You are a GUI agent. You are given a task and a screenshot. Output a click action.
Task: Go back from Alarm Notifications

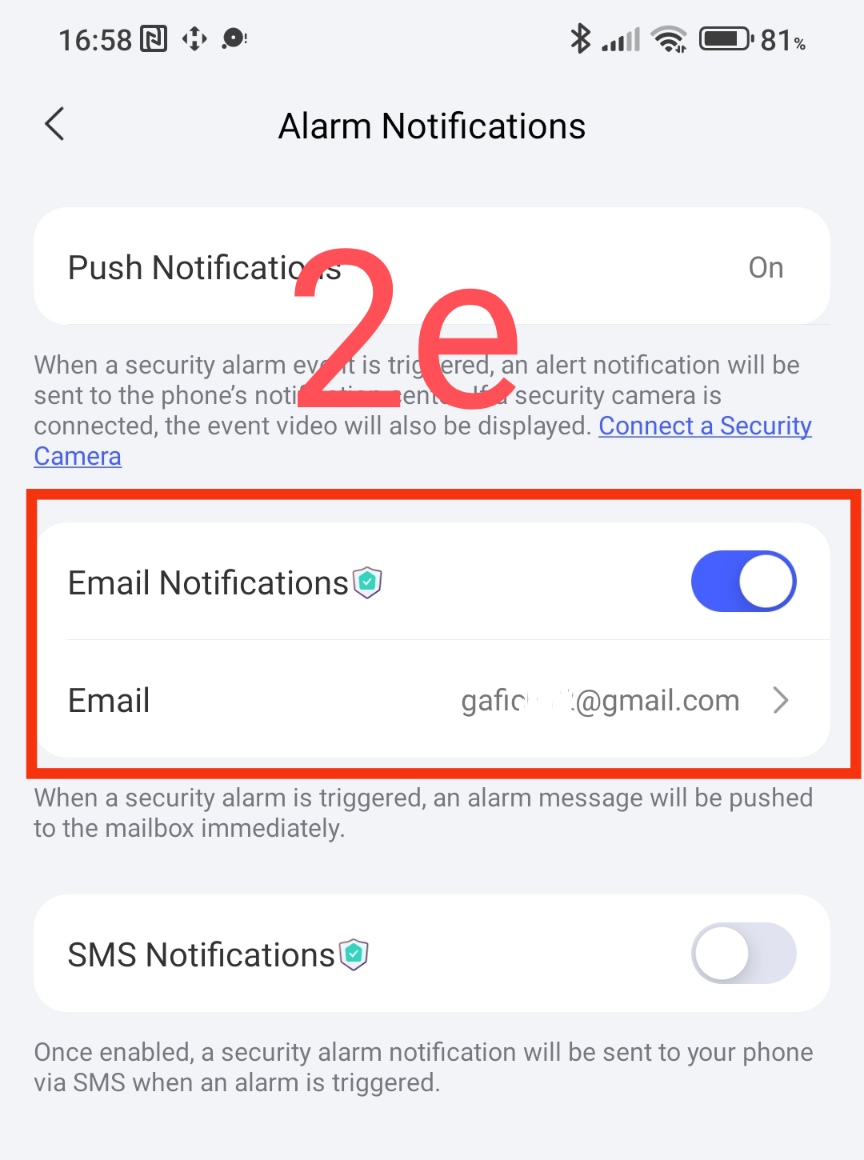point(55,125)
